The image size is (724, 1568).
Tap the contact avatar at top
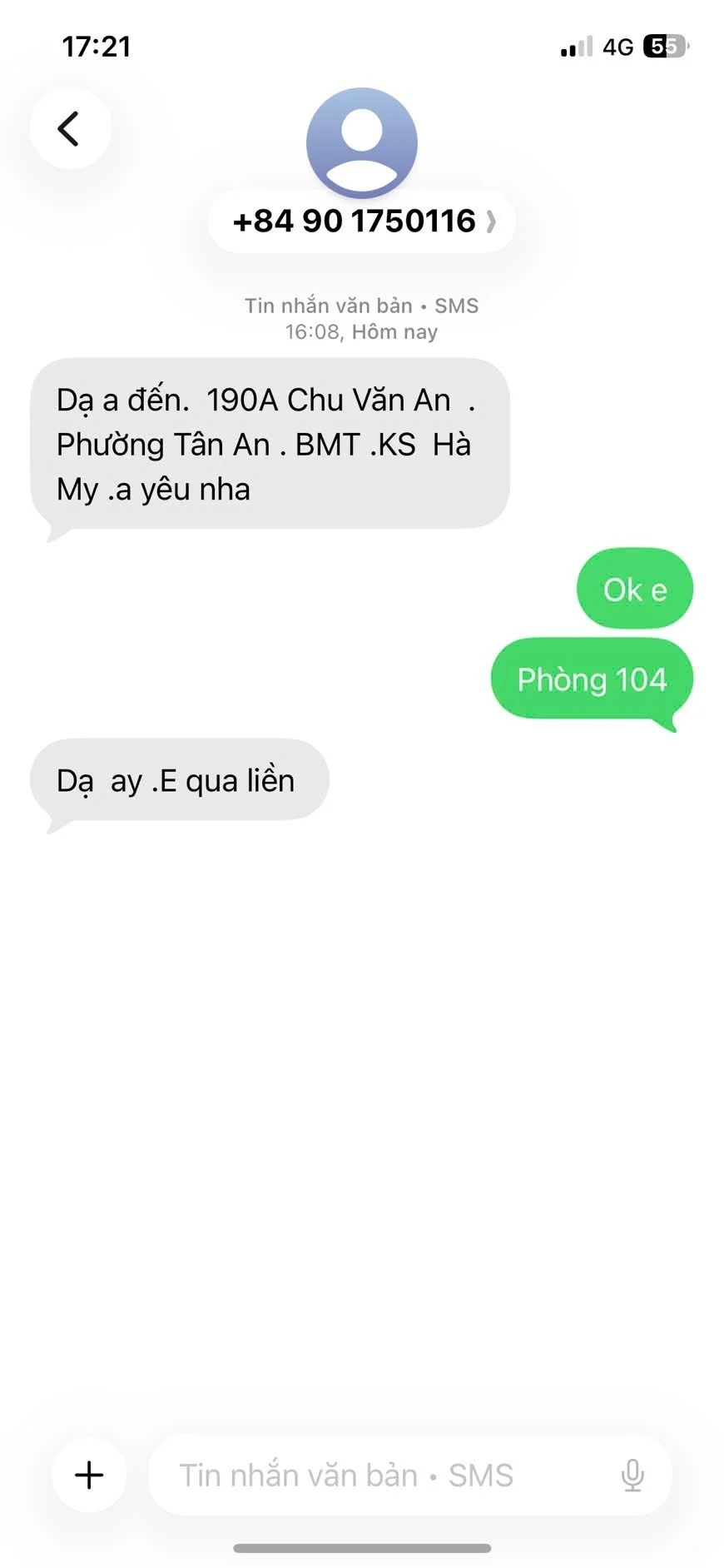point(362,142)
